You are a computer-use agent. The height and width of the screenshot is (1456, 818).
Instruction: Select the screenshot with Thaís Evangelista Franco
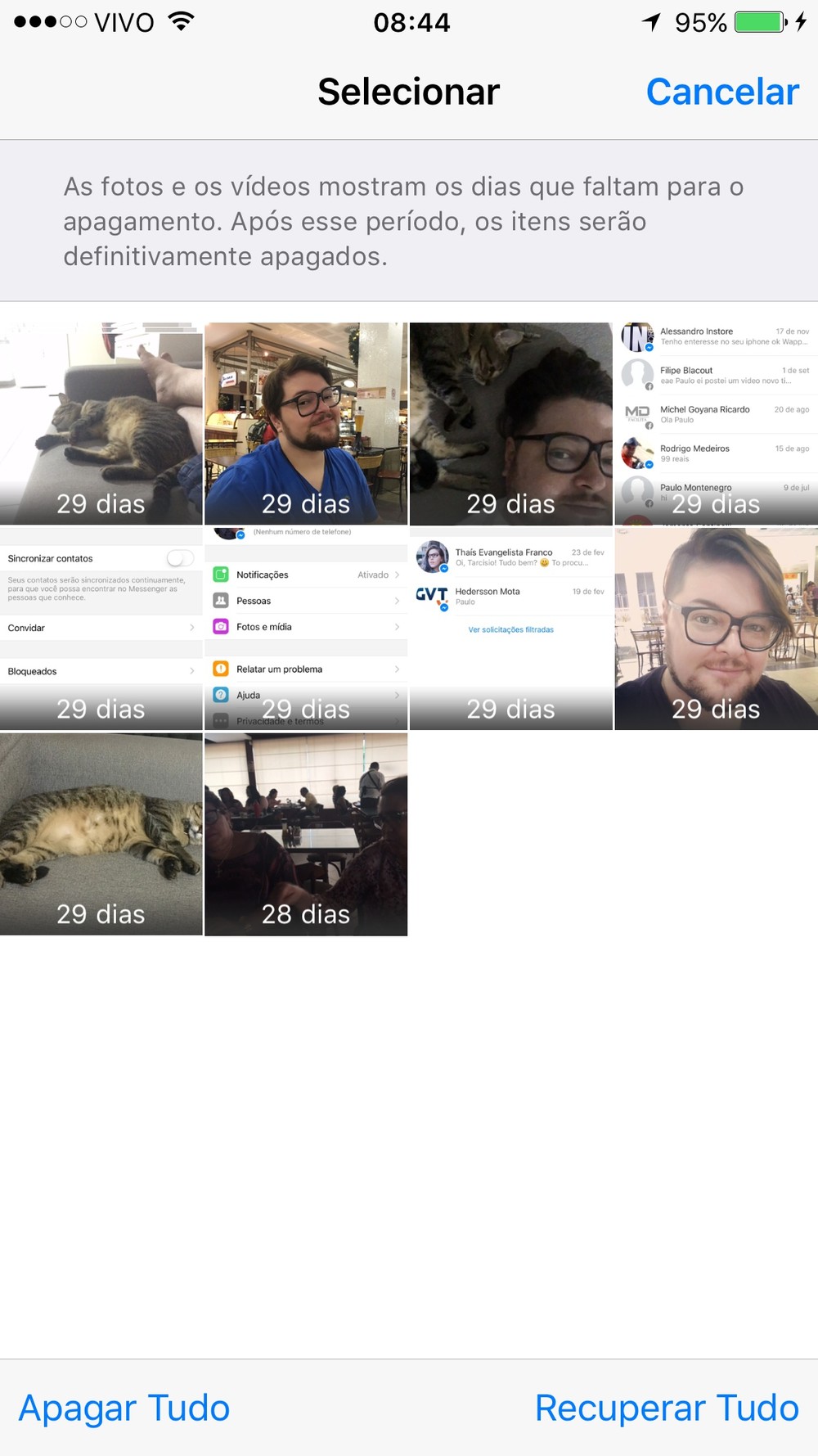(x=510, y=629)
